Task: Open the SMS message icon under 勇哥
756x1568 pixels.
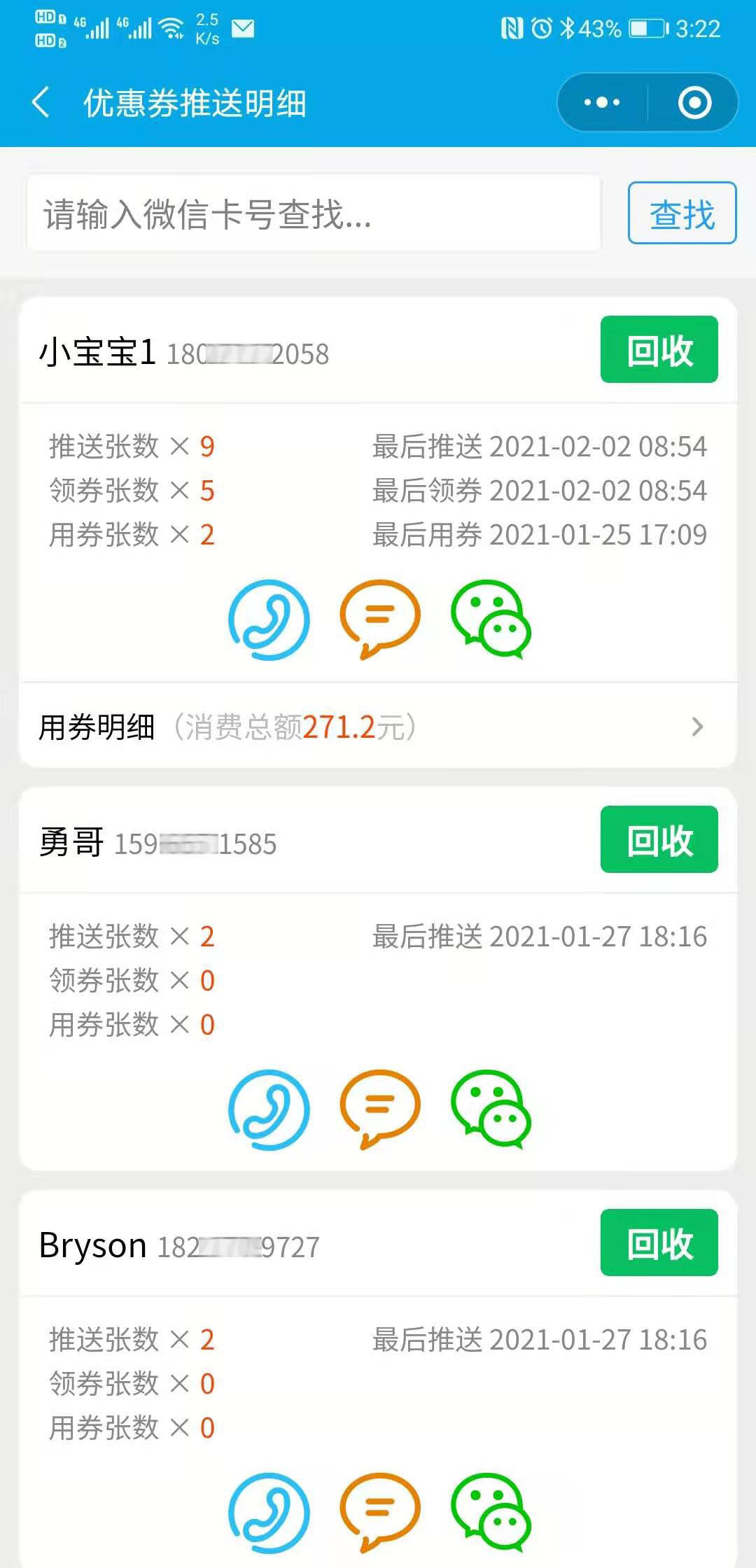Action: pos(378,1109)
